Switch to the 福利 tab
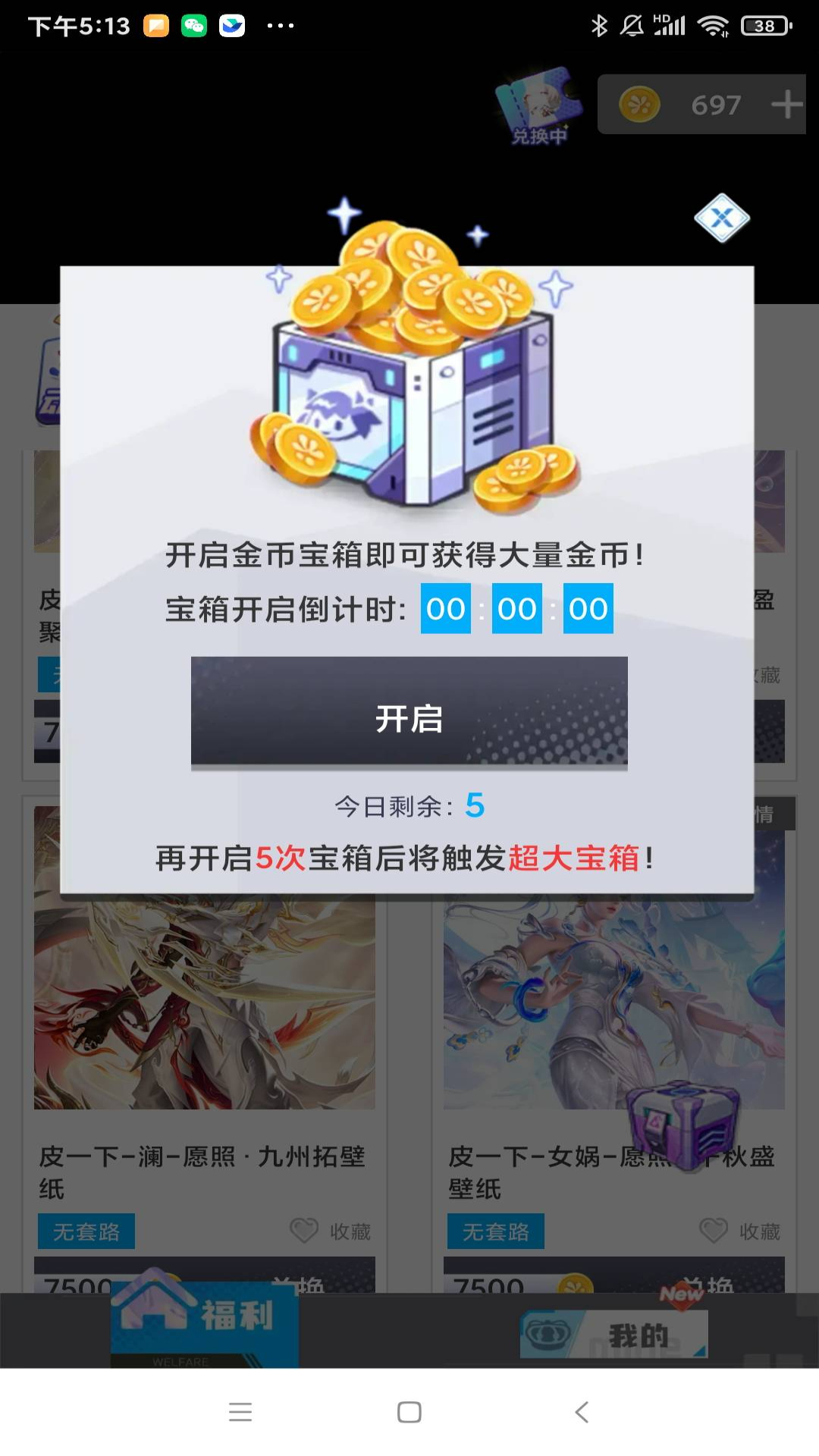 tap(205, 1318)
